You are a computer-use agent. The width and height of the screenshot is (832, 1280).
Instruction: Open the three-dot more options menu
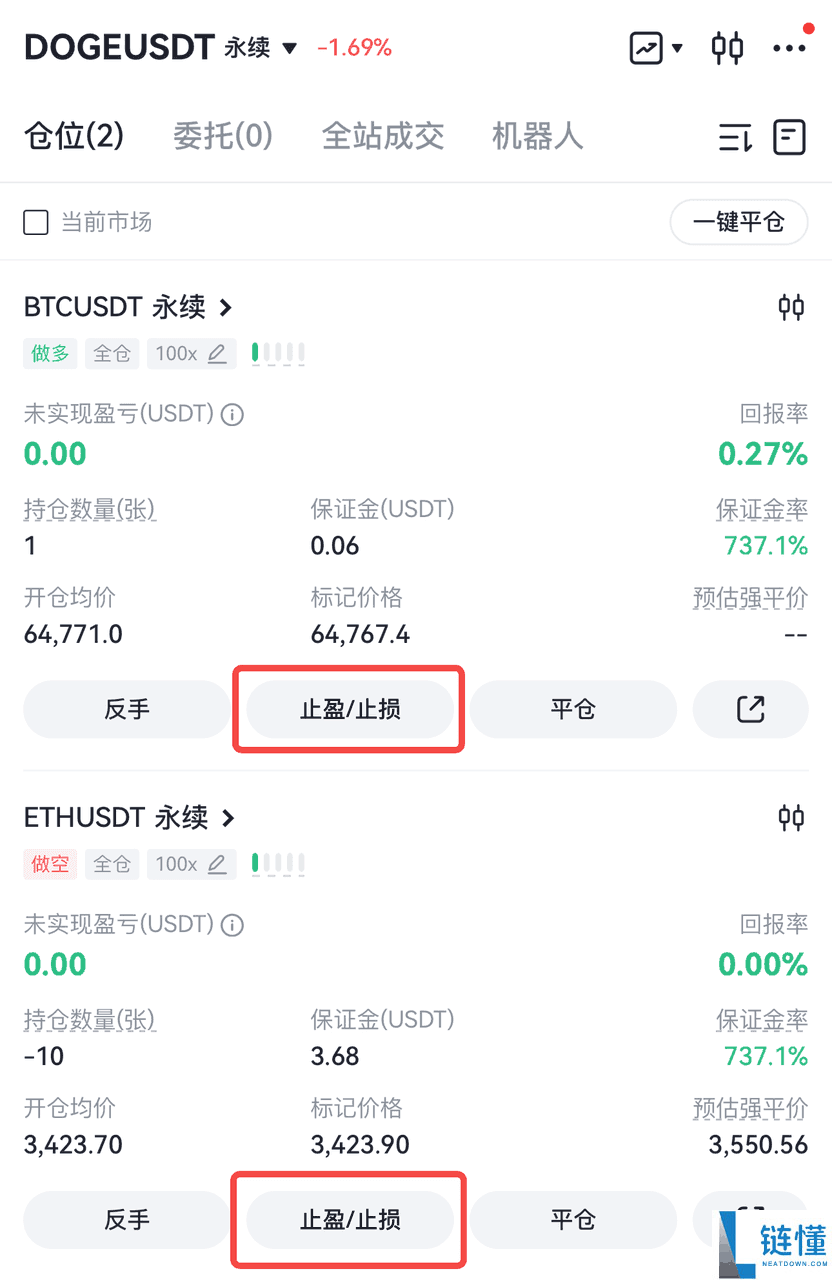click(790, 46)
